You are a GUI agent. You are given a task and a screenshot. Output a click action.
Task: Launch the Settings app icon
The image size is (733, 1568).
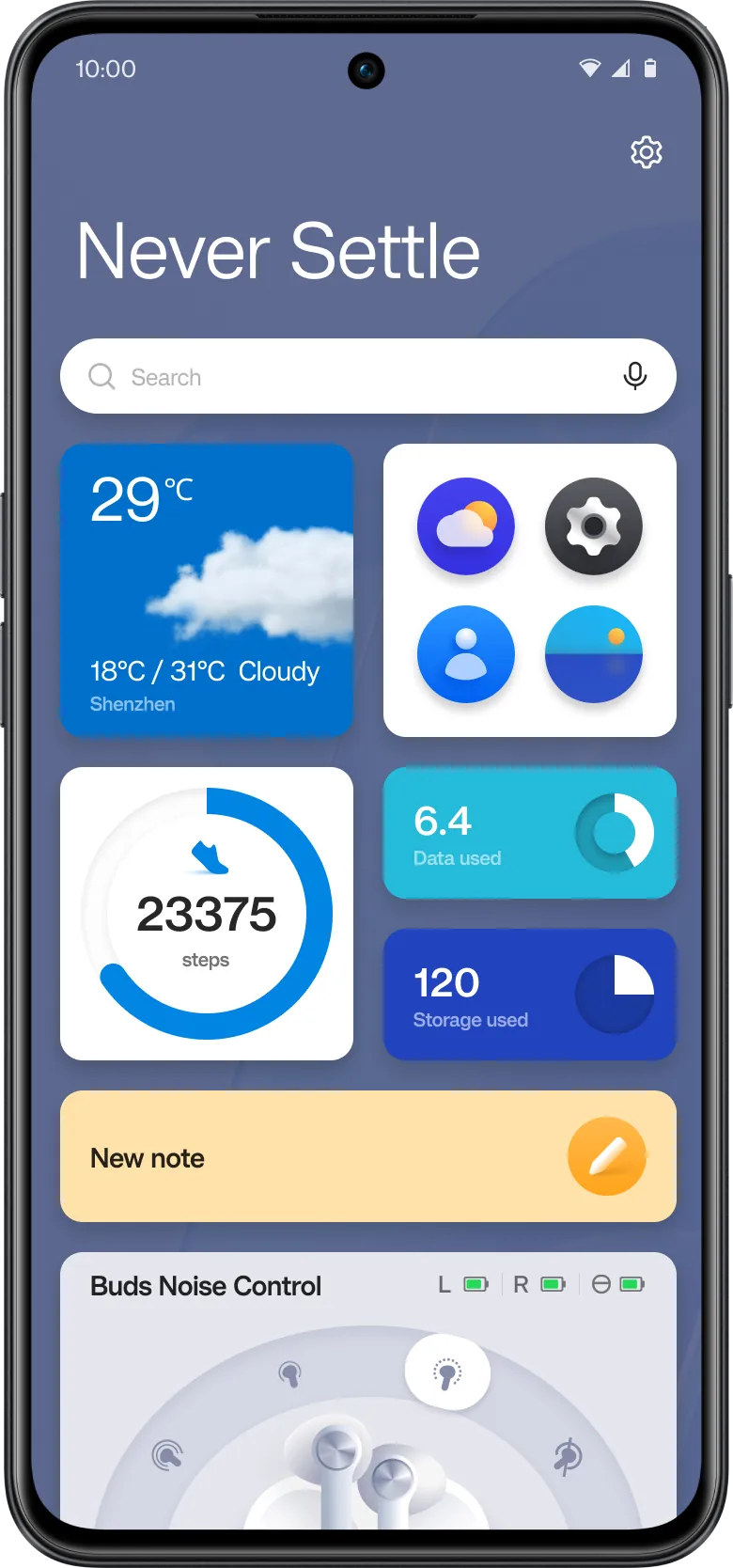[x=593, y=526]
